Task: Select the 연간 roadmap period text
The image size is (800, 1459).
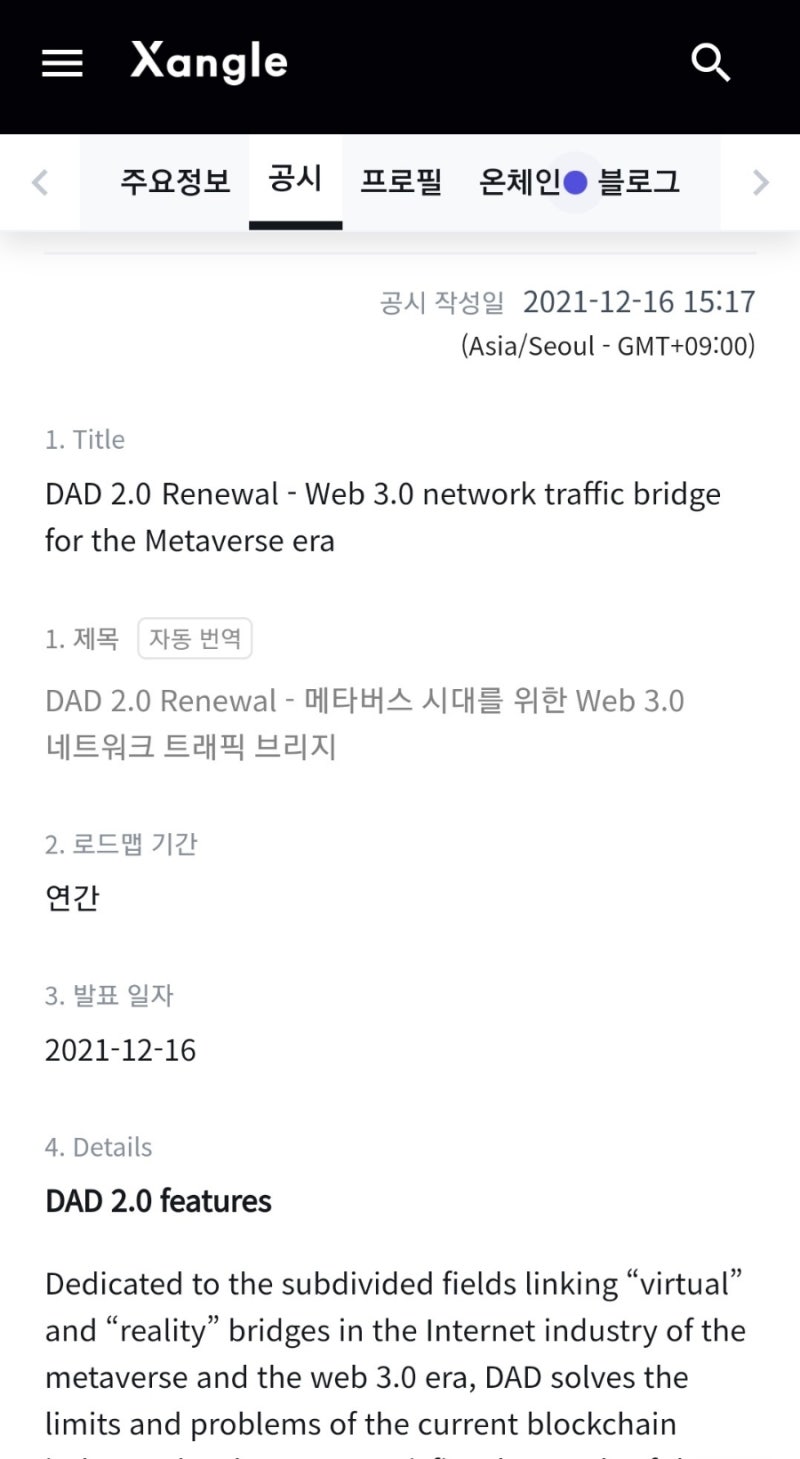Action: coord(71,897)
